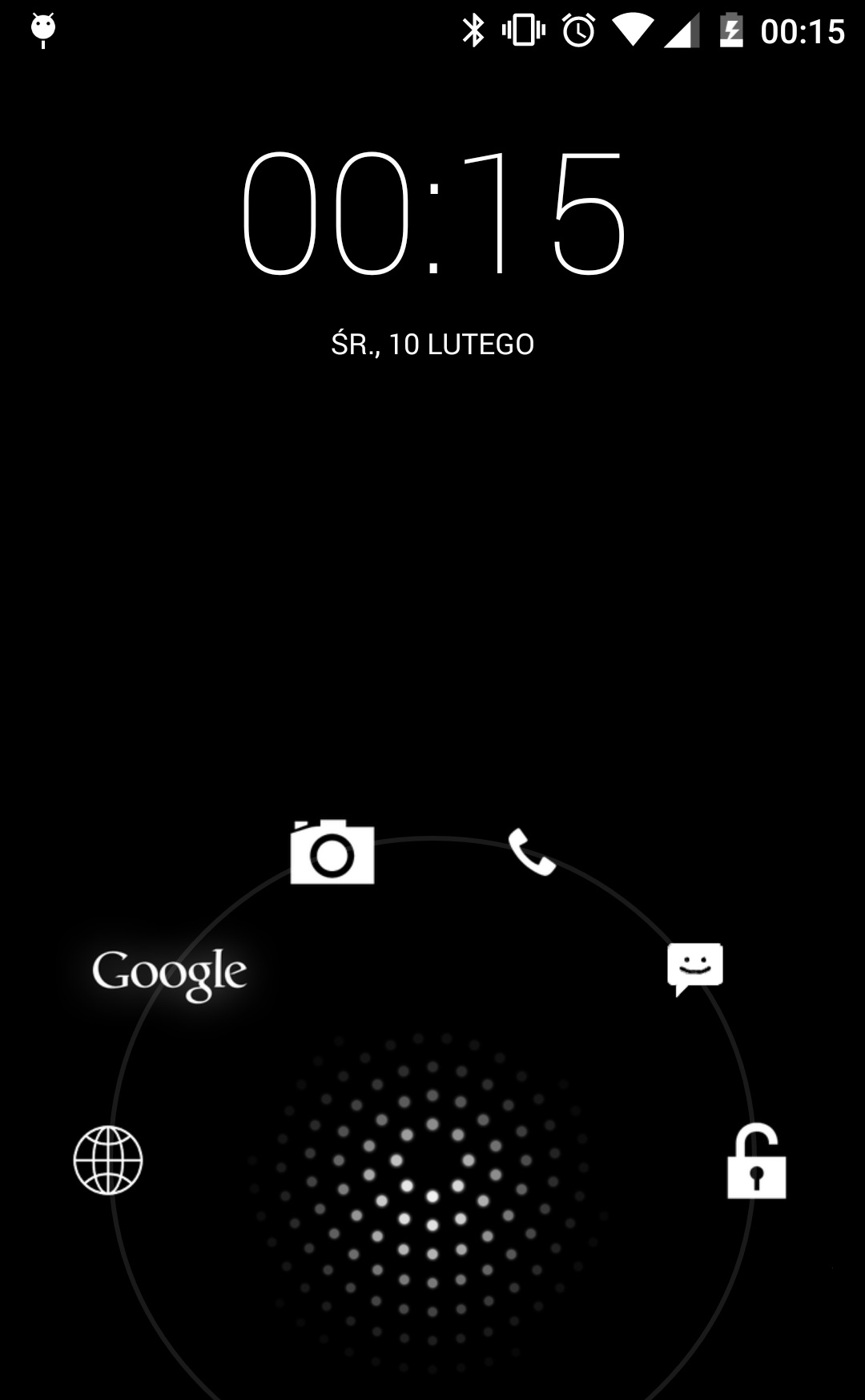The image size is (865, 1400).
Task: Launch Google search shortcut
Action: click(x=169, y=973)
